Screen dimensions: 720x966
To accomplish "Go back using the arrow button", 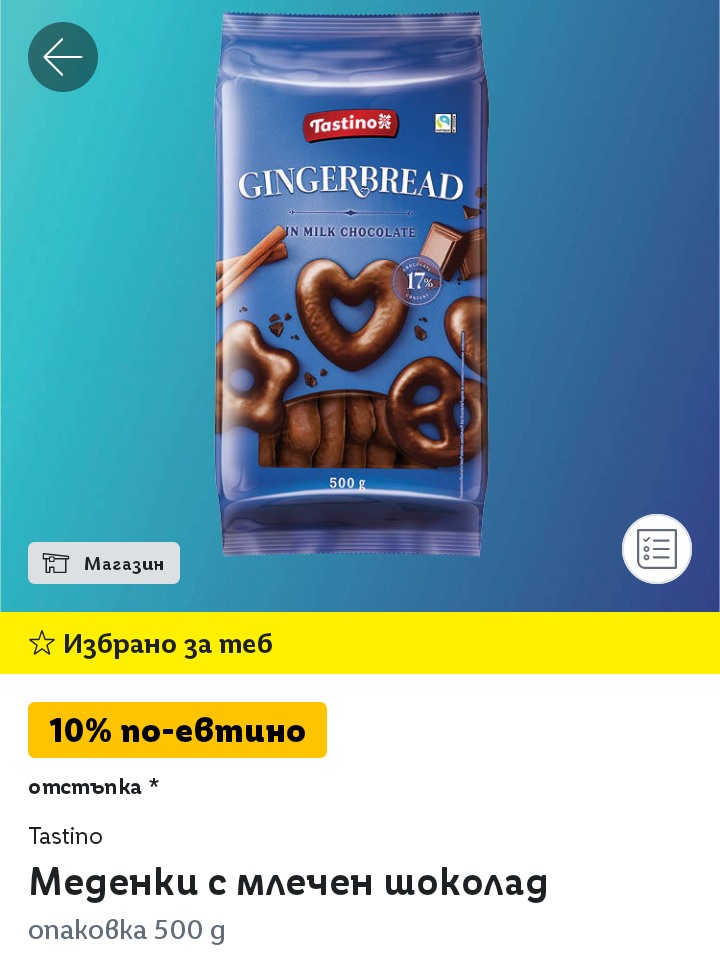I will [63, 57].
